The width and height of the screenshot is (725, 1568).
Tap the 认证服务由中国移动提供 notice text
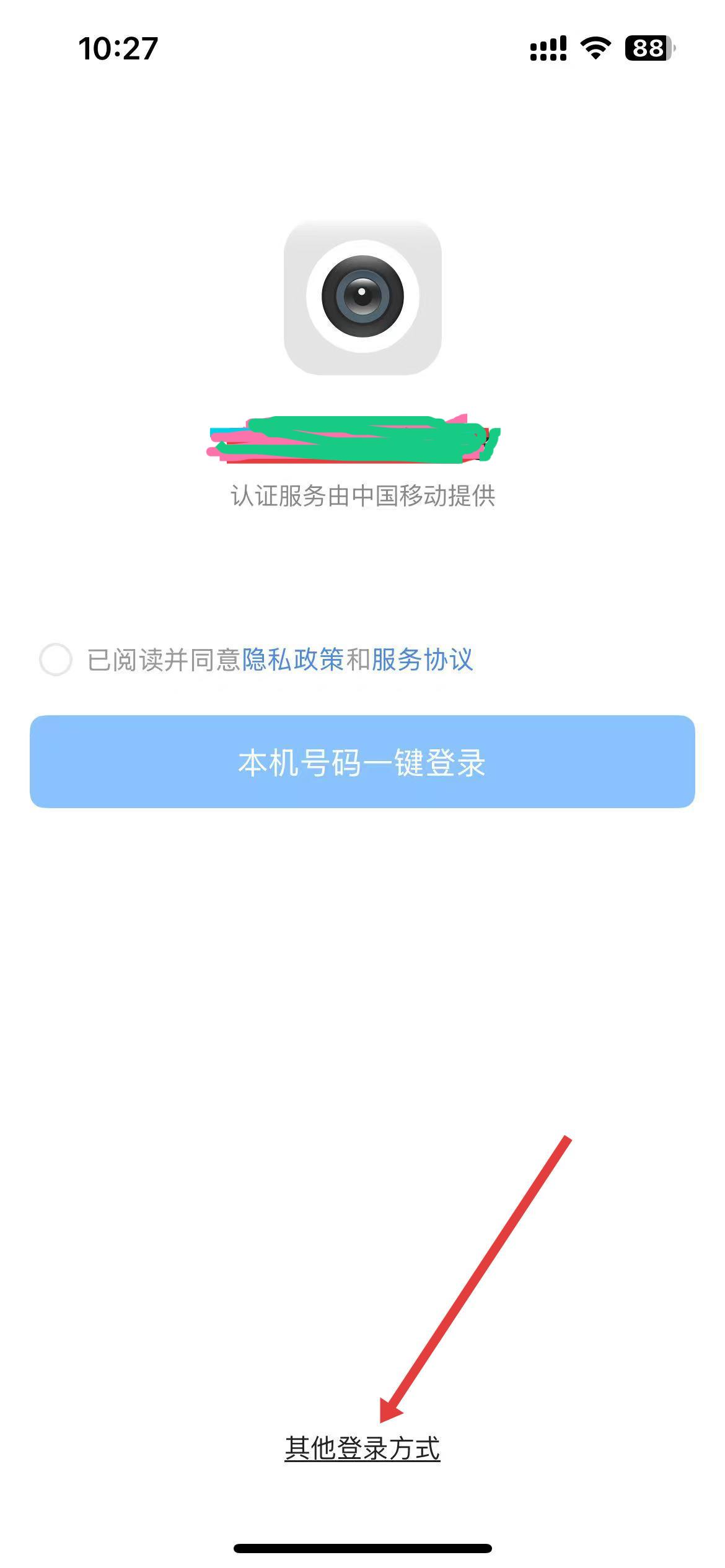tap(362, 494)
